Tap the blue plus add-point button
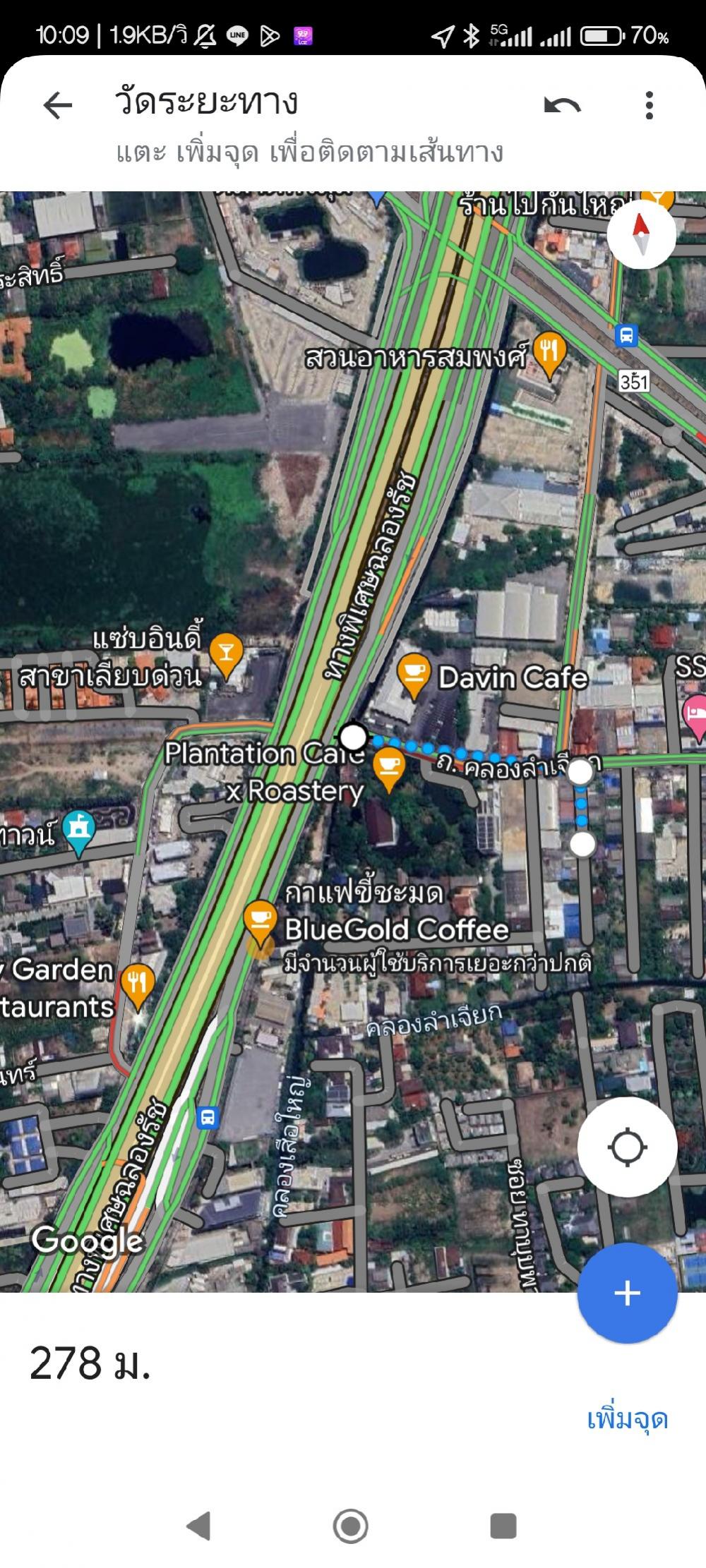Viewport: 706px width, 1568px height. tap(627, 1293)
